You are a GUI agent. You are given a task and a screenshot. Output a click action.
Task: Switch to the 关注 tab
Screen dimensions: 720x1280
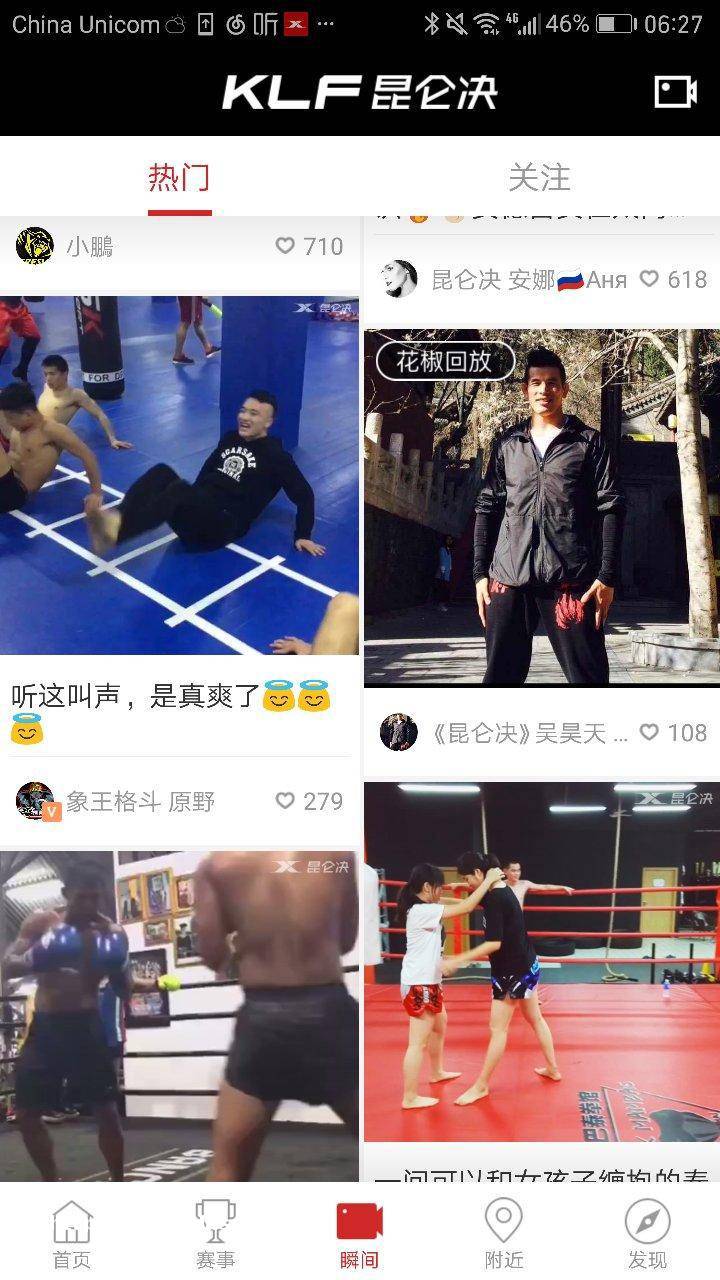(539, 178)
